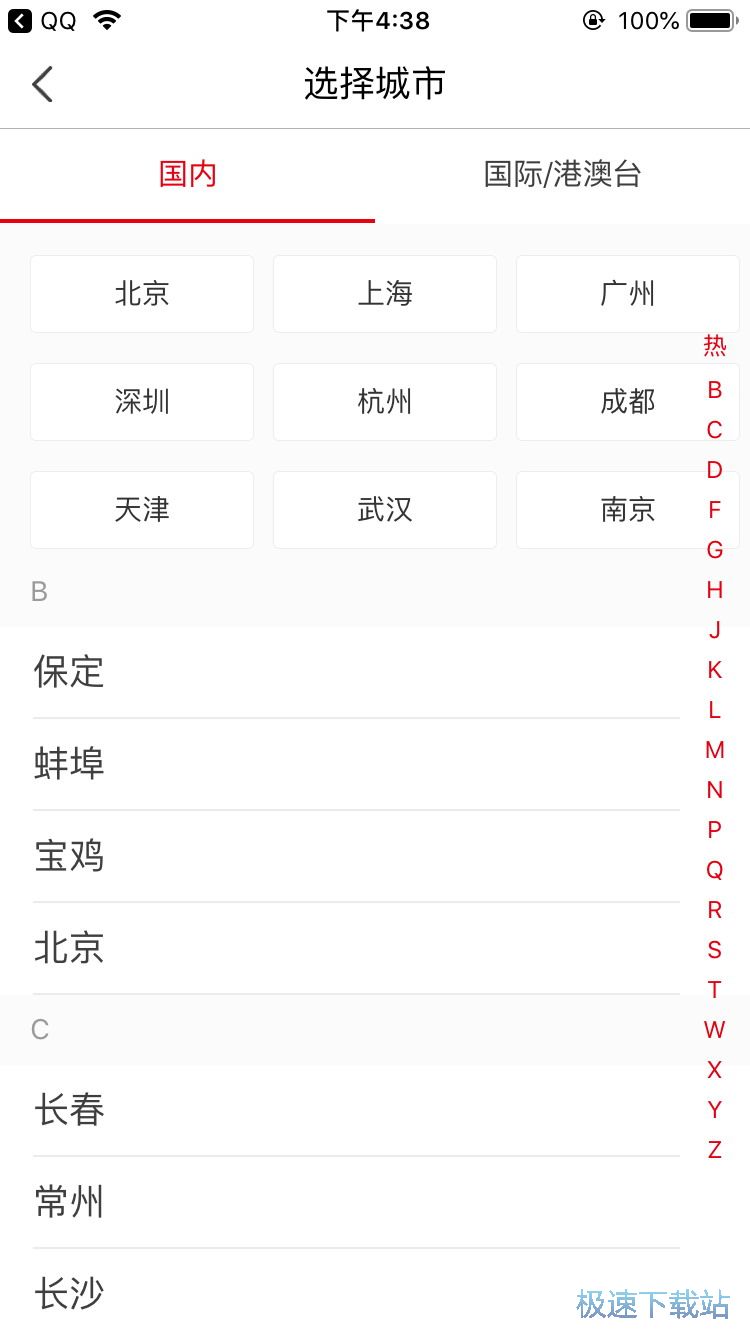The height and width of the screenshot is (1334, 750).
Task: Pick 深圳 in the hot city list
Action: pyautogui.click(x=141, y=401)
